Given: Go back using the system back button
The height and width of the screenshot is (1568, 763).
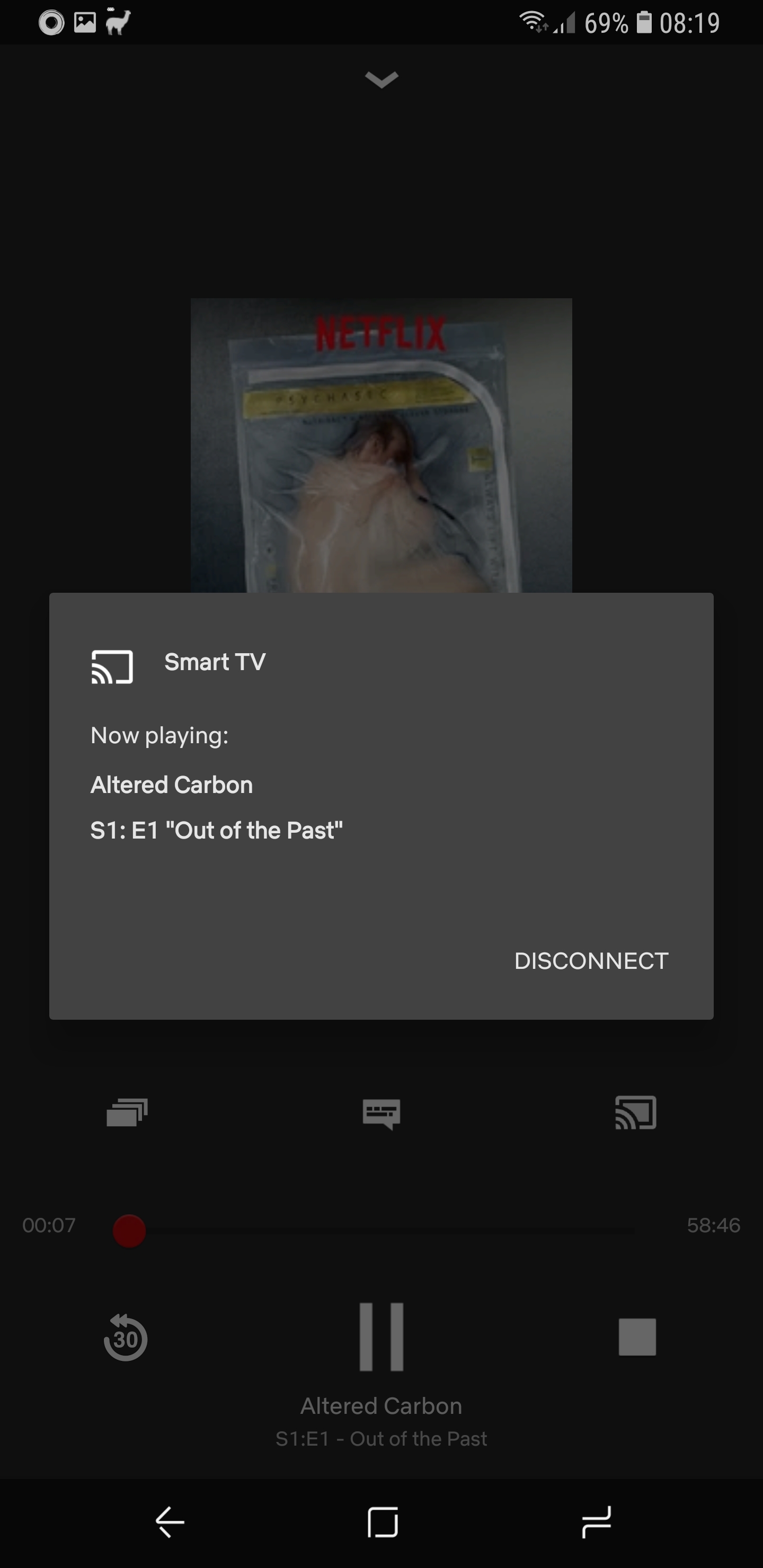Looking at the screenshot, I should (x=170, y=1522).
